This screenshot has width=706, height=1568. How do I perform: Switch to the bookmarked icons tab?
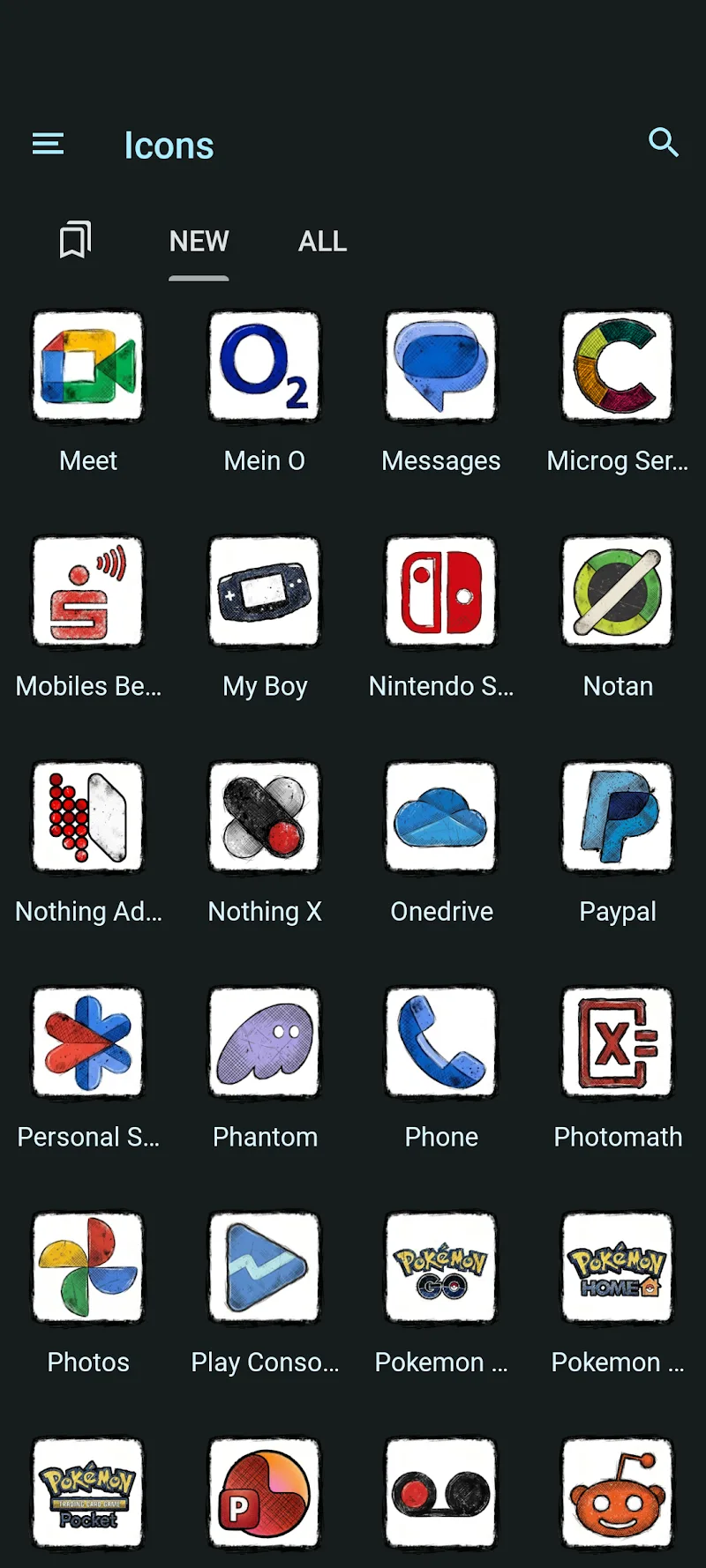(75, 240)
